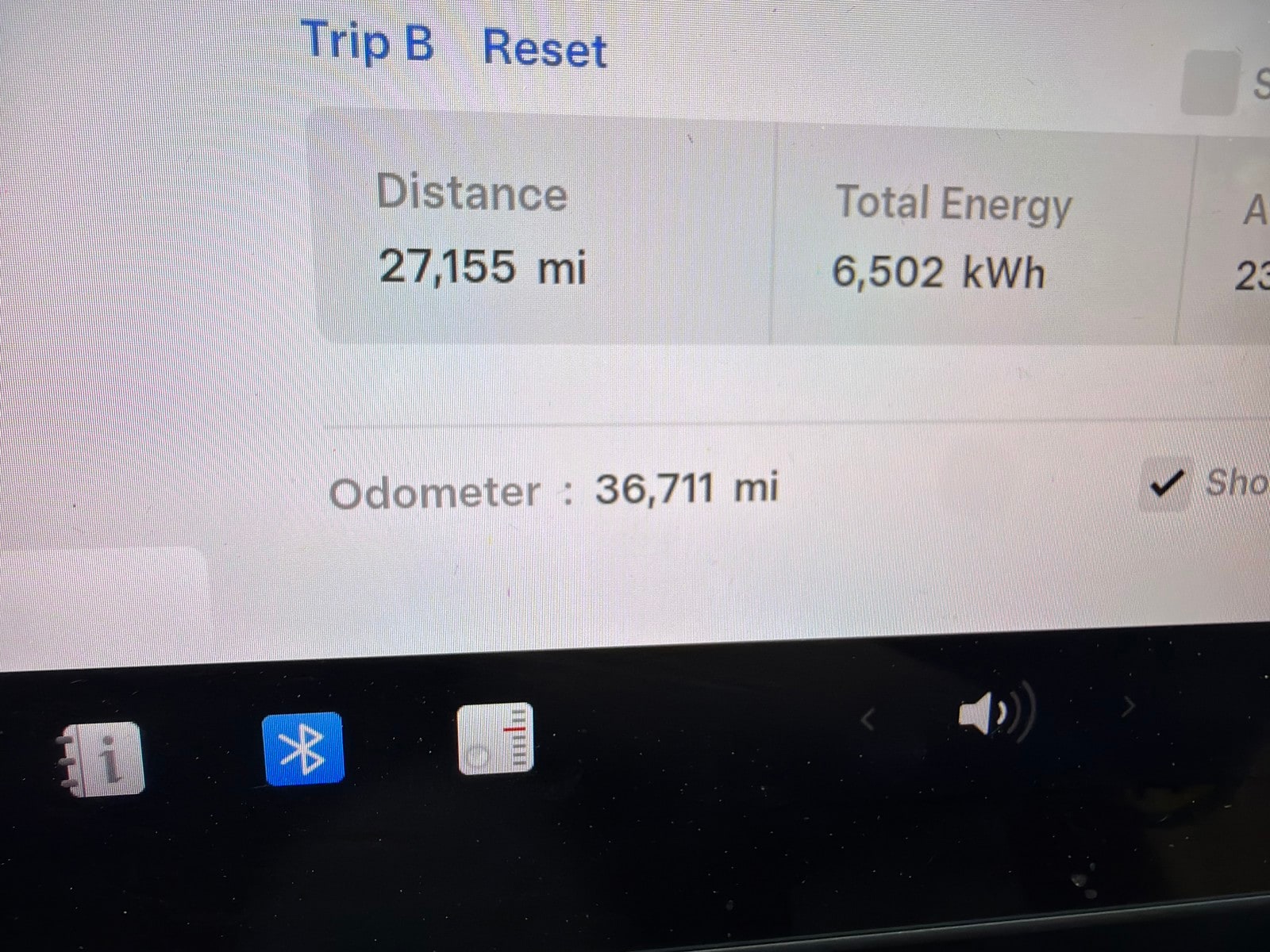Open Bluetooth settings
Viewport: 1270px width, 952px height.
pyautogui.click(x=303, y=749)
